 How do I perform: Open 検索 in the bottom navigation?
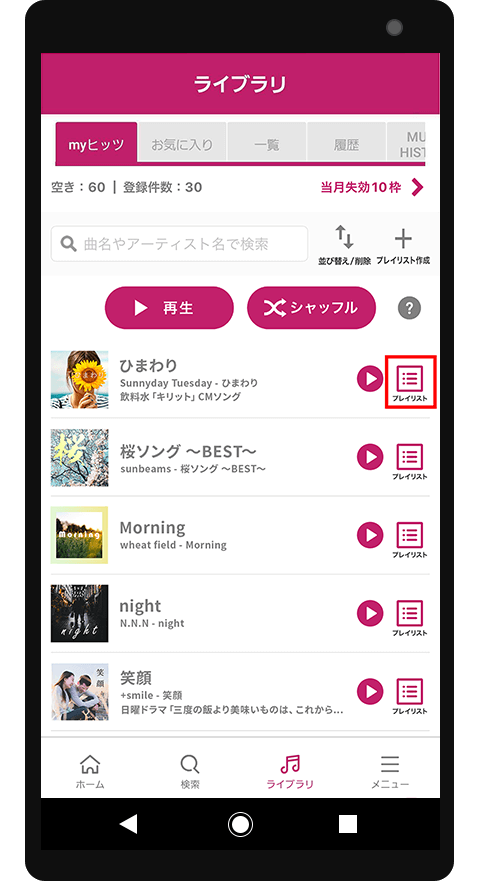(190, 772)
